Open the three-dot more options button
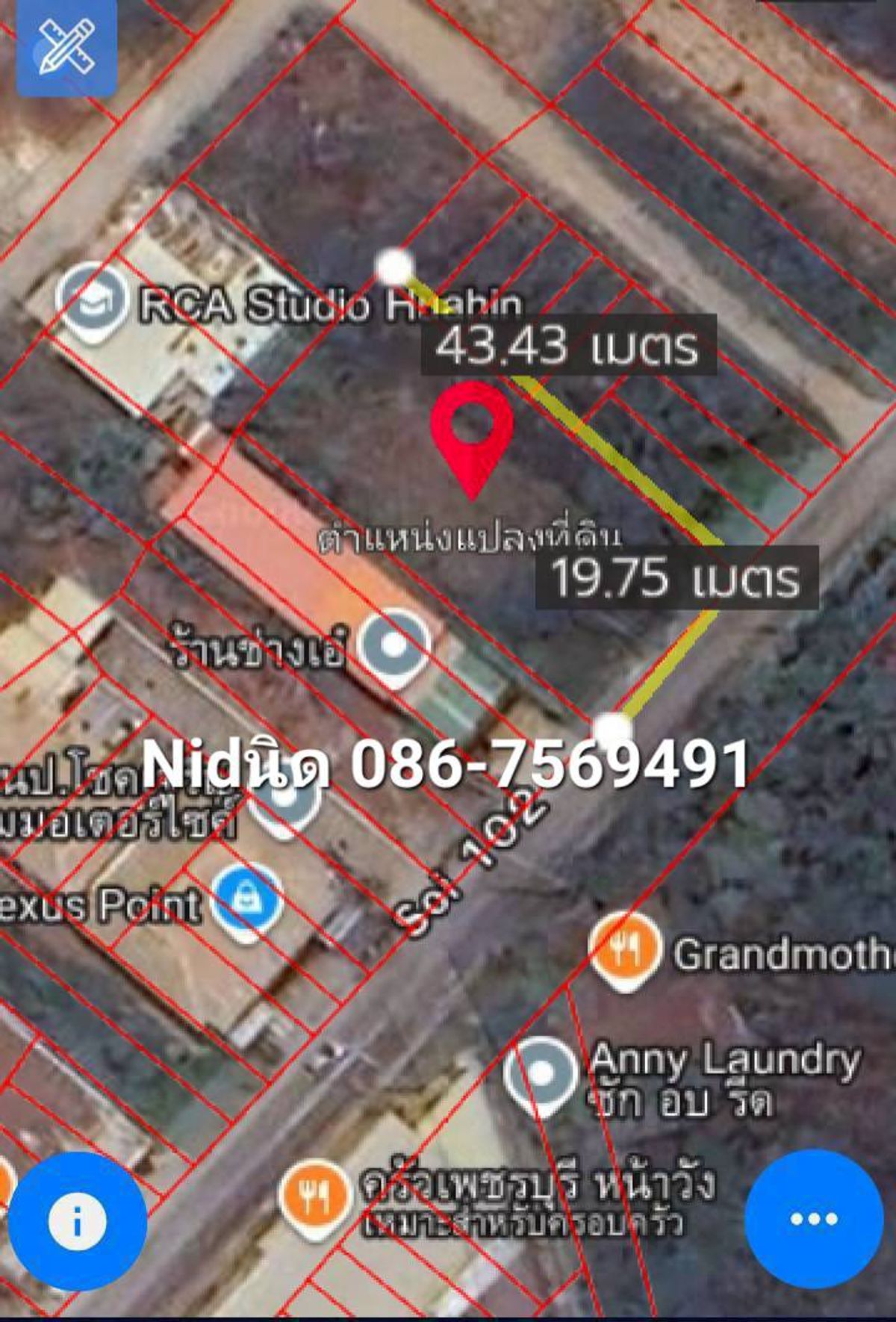This screenshot has width=896, height=1322. pos(813,1220)
